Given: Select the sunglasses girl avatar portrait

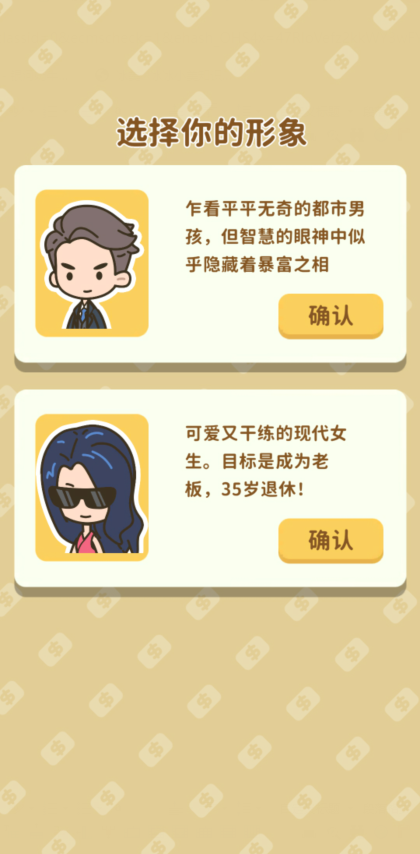Looking at the screenshot, I should click(x=92, y=487).
